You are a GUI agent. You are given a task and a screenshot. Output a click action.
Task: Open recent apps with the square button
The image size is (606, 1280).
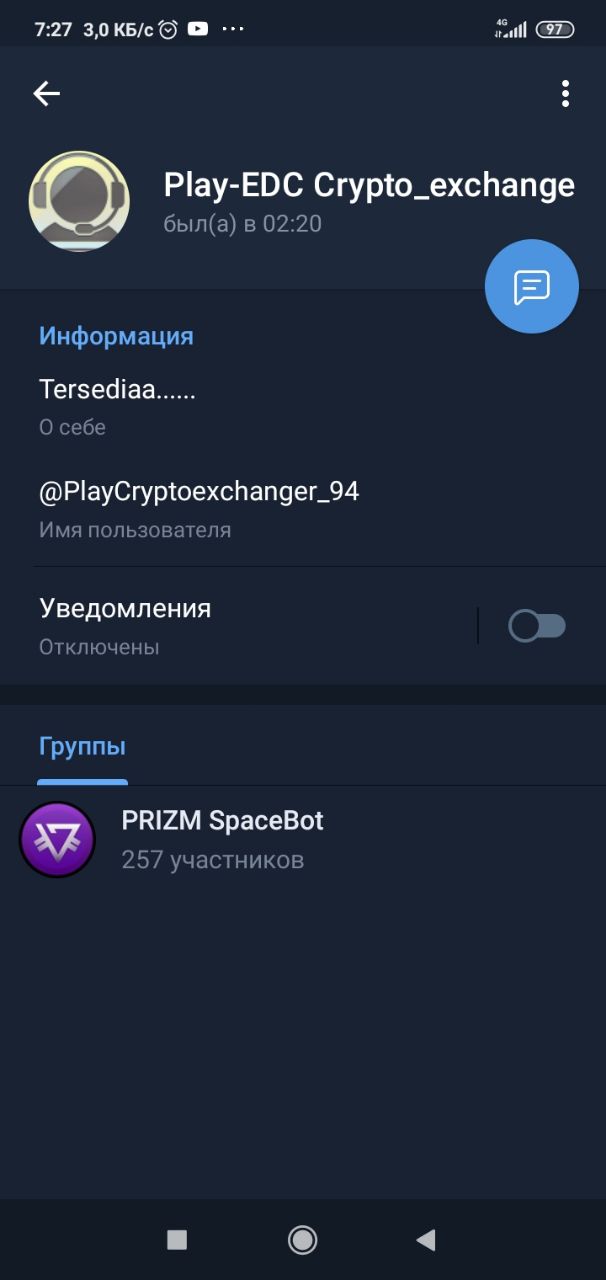(177, 1240)
